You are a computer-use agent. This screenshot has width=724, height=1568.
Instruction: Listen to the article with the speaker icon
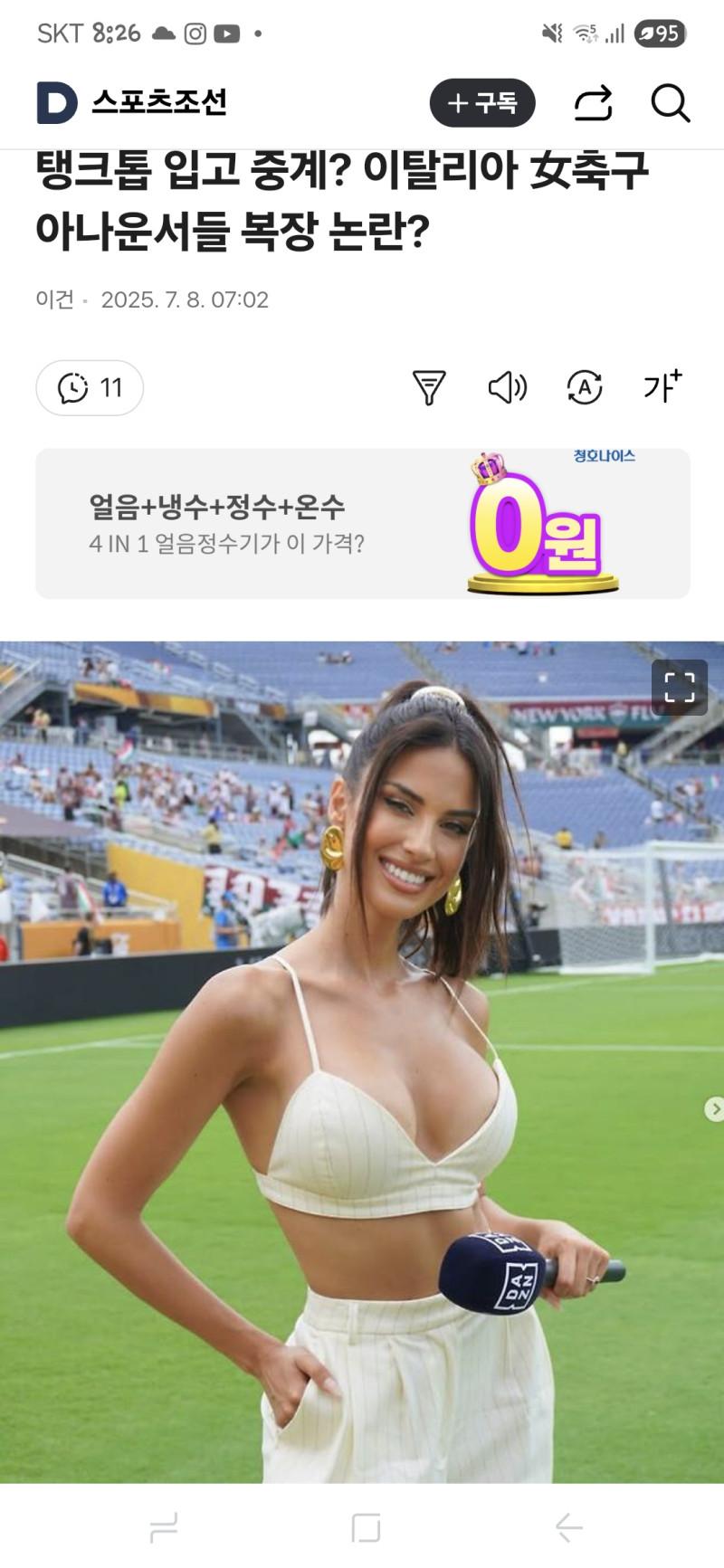pyautogui.click(x=507, y=388)
